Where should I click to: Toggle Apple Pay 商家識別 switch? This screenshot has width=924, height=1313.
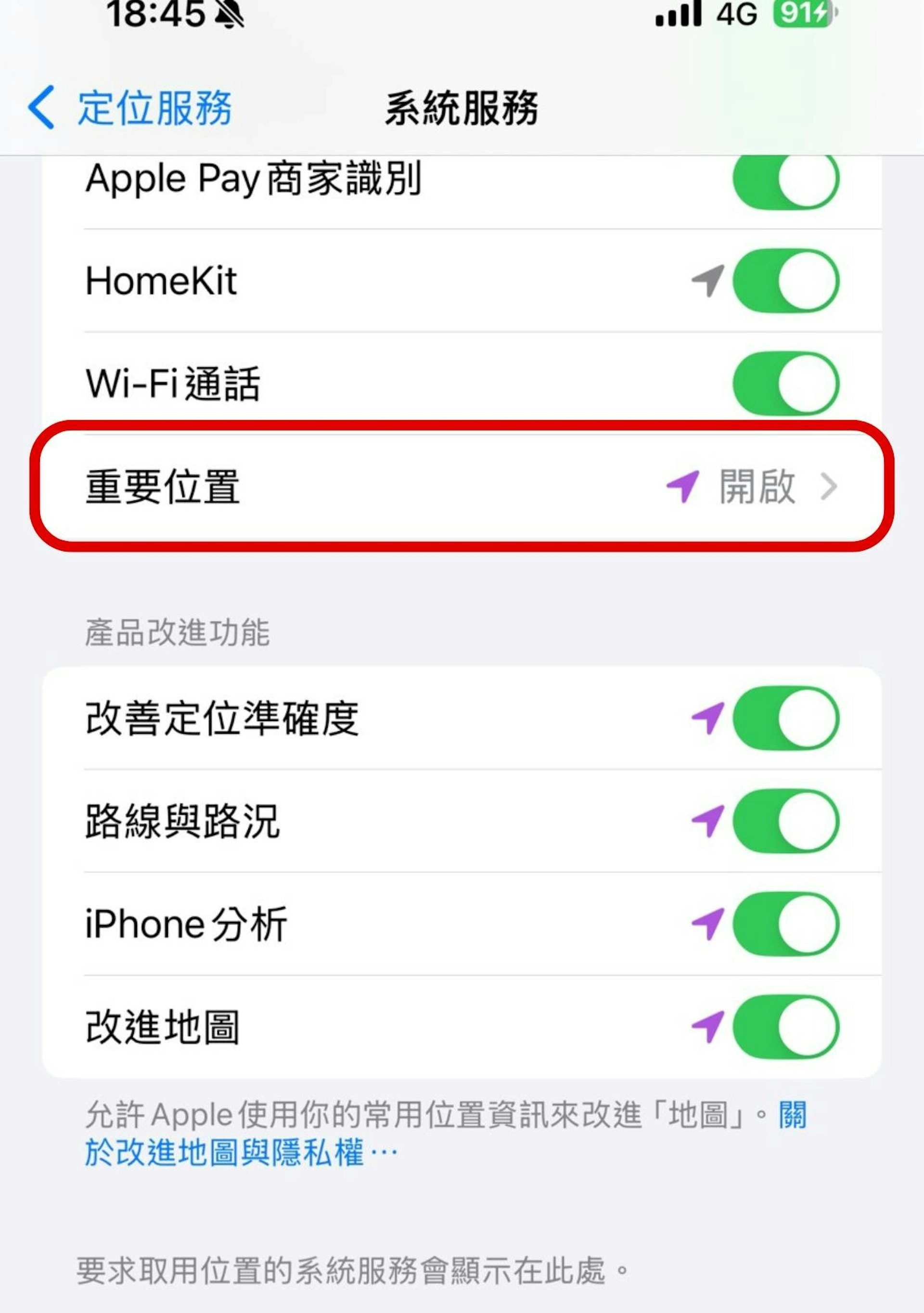click(x=785, y=179)
